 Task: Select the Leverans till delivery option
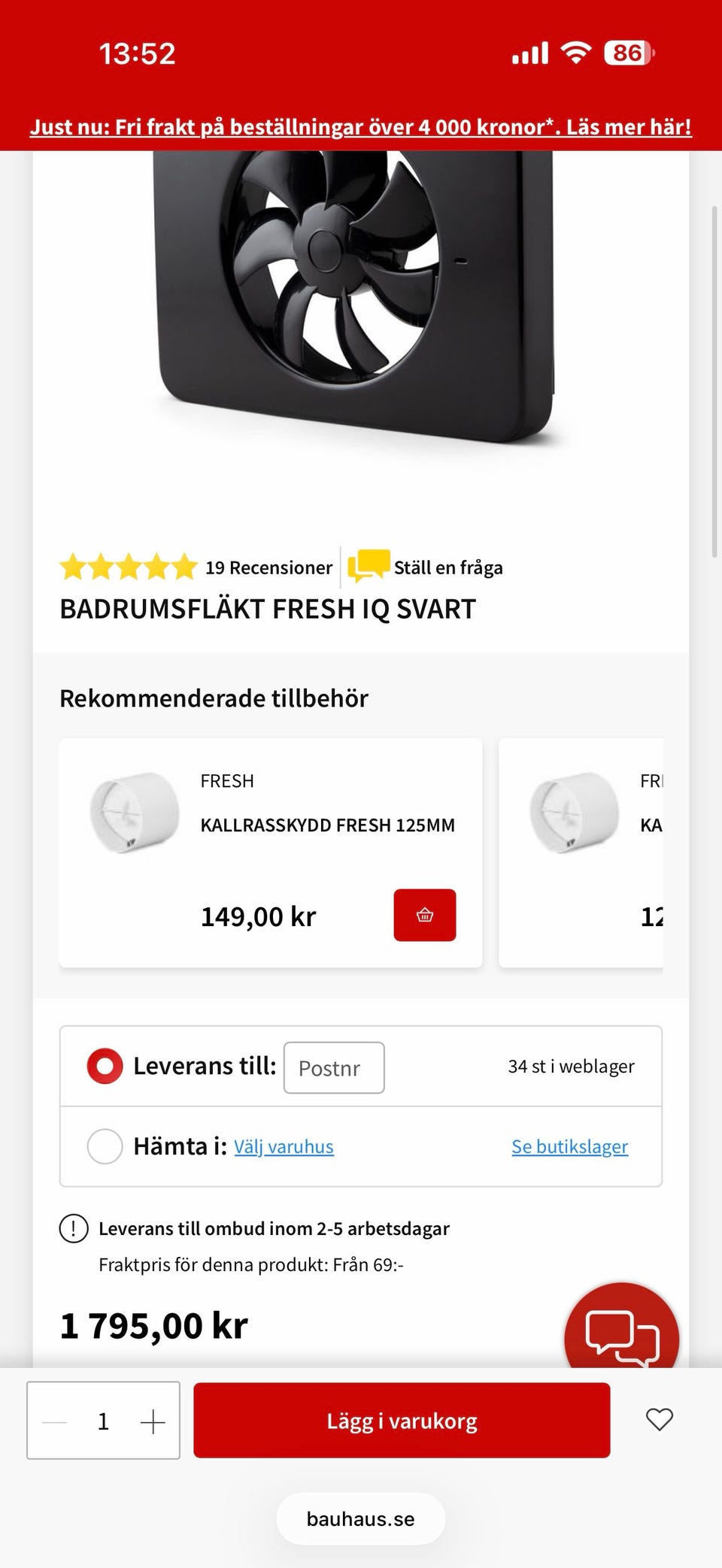coord(105,1065)
